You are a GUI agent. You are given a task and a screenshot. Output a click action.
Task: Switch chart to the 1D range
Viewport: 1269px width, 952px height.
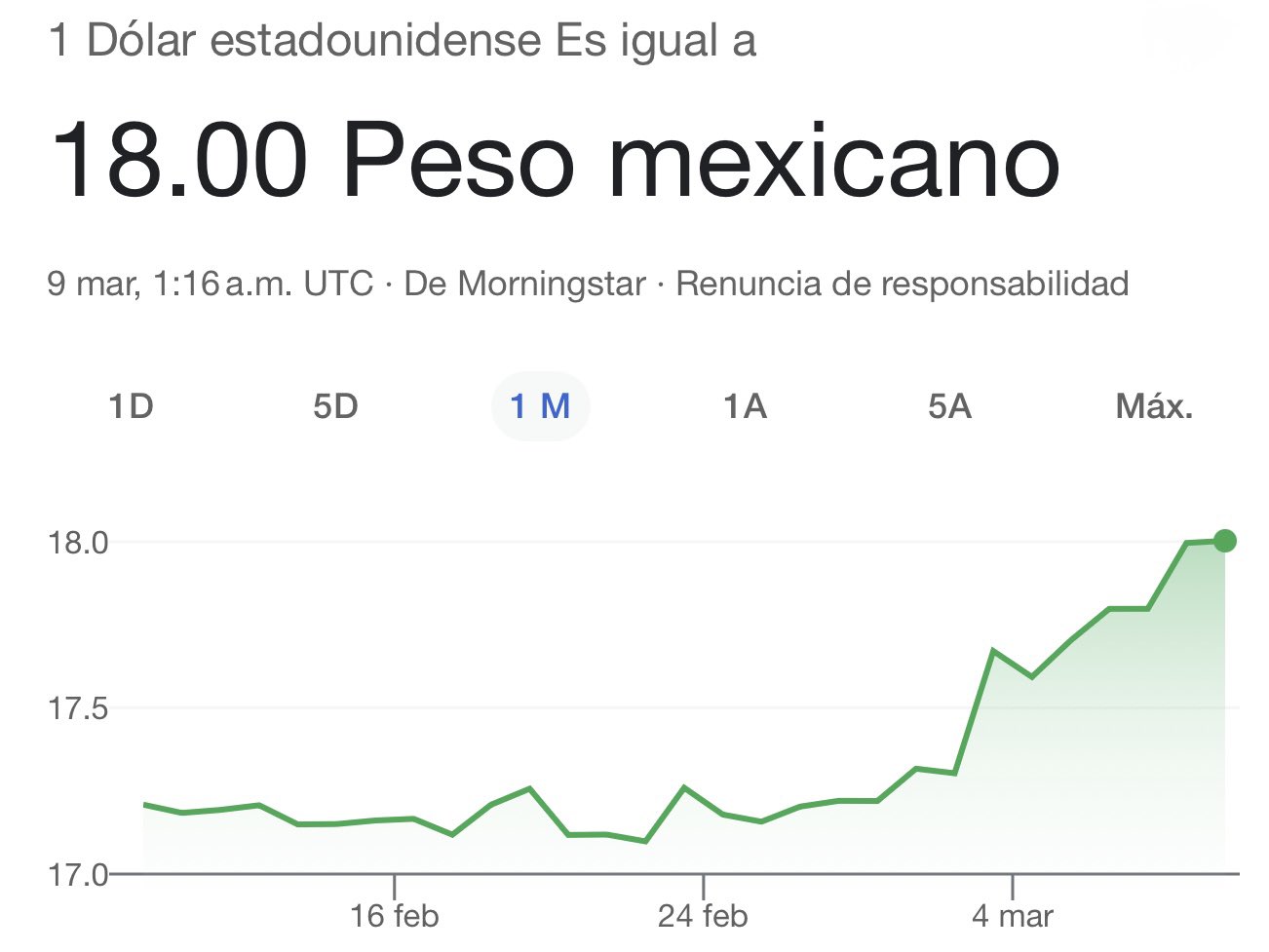131,406
